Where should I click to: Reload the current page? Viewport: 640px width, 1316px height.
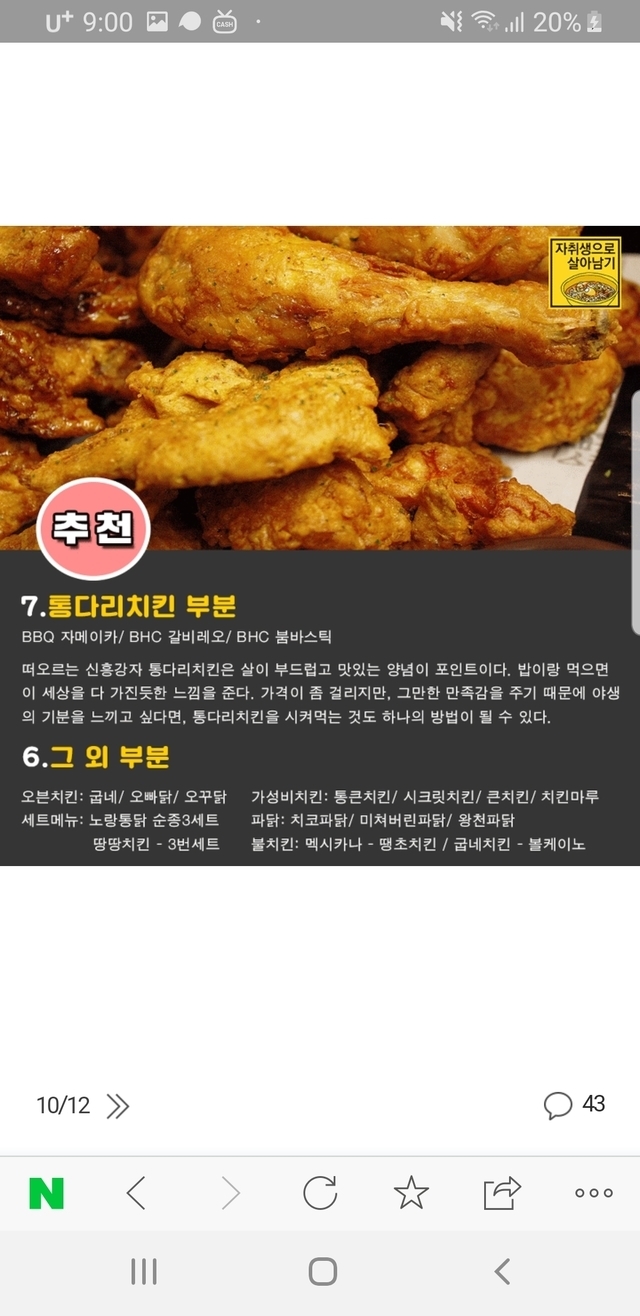(320, 1193)
